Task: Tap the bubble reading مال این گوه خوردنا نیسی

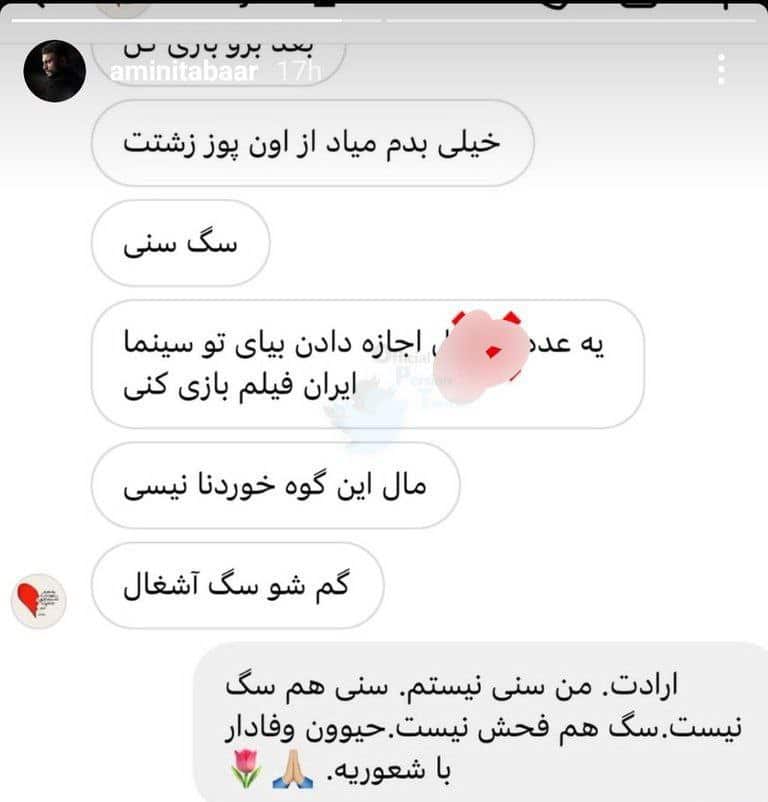Action: (275, 489)
